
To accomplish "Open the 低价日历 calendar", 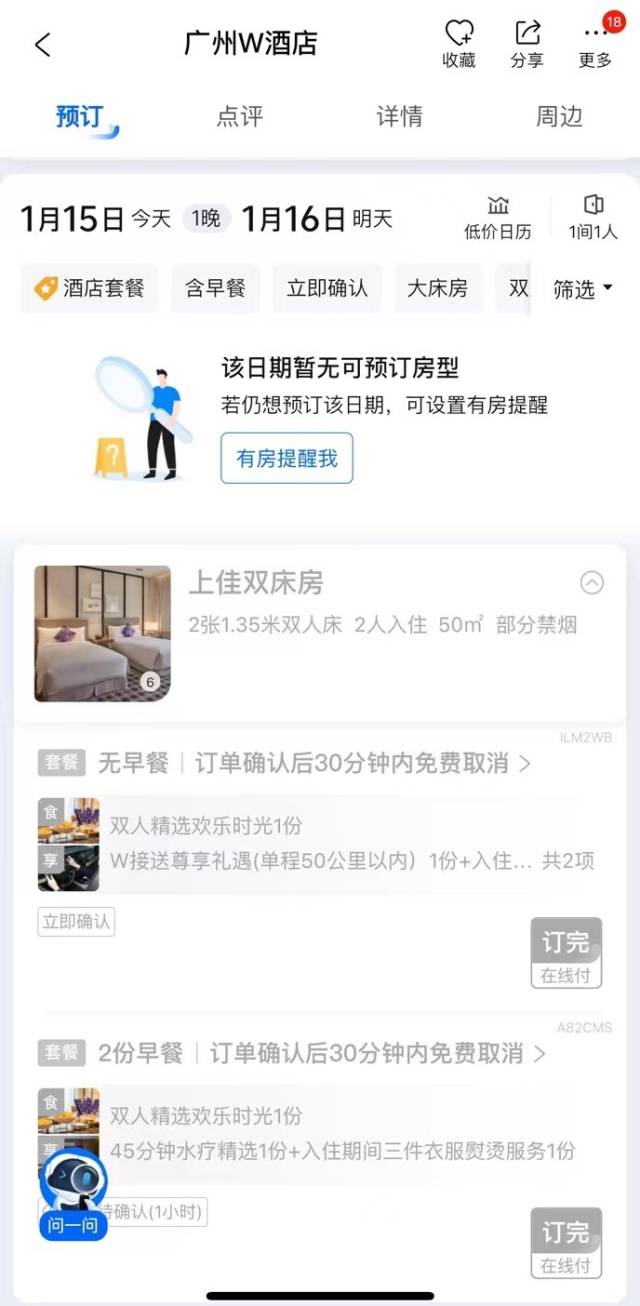I will point(497,218).
